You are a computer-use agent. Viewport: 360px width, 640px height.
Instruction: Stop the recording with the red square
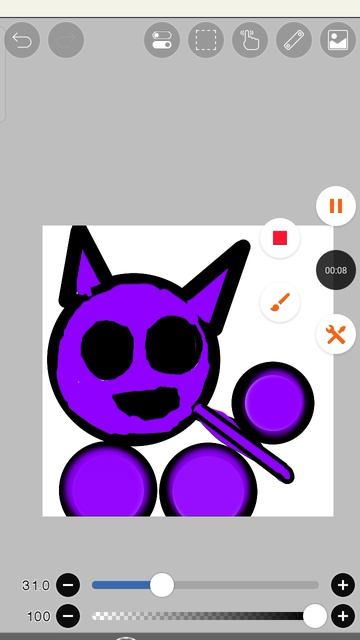(x=280, y=238)
